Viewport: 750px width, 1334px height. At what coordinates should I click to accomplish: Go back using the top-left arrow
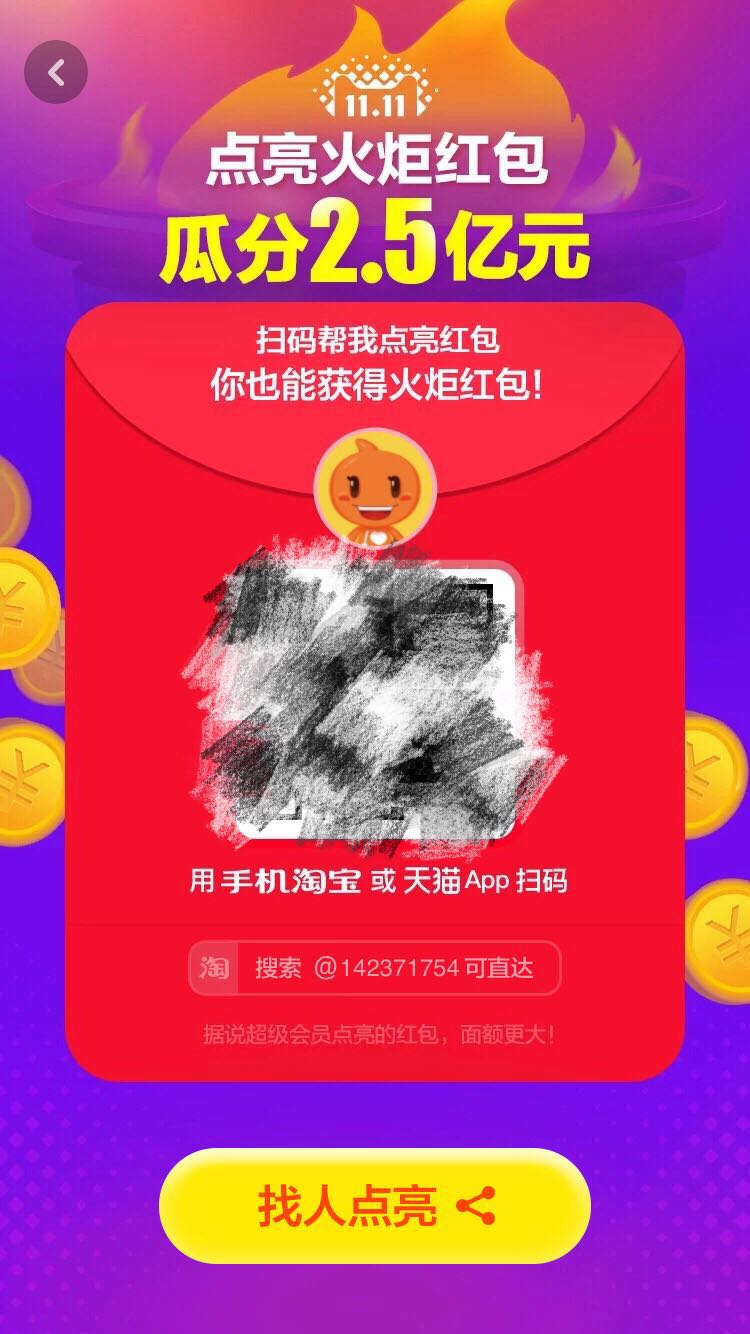click(56, 72)
